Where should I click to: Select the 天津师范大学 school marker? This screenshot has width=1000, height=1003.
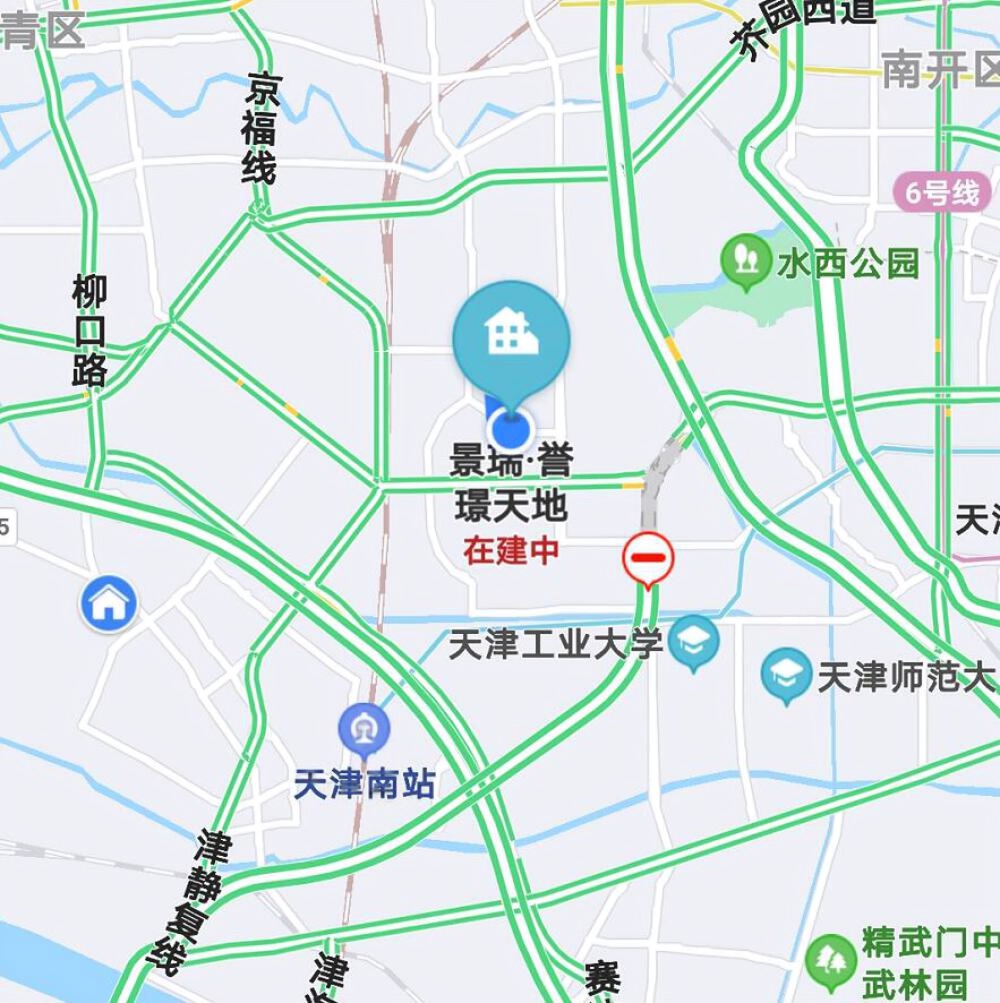coord(787,675)
